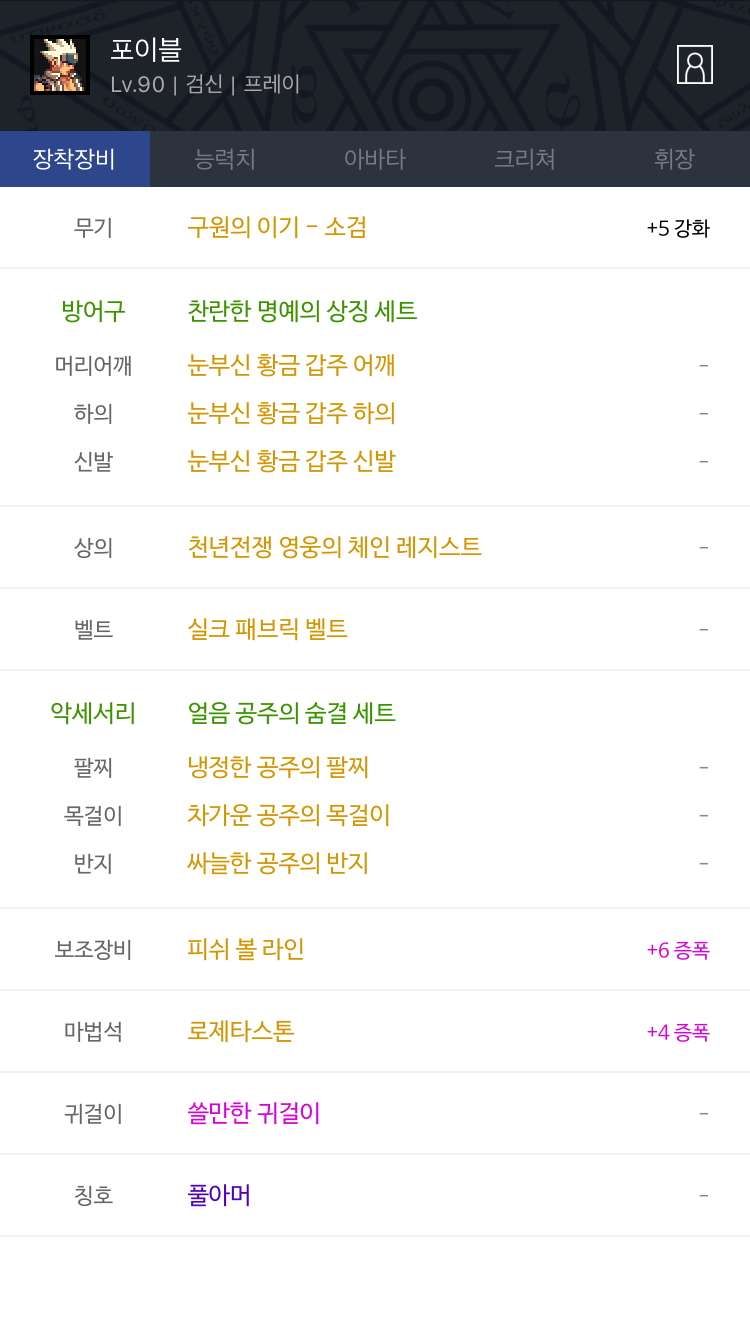View 냉정한 공주의 팔찌 item
This screenshot has width=750, height=1334.
tap(375, 767)
